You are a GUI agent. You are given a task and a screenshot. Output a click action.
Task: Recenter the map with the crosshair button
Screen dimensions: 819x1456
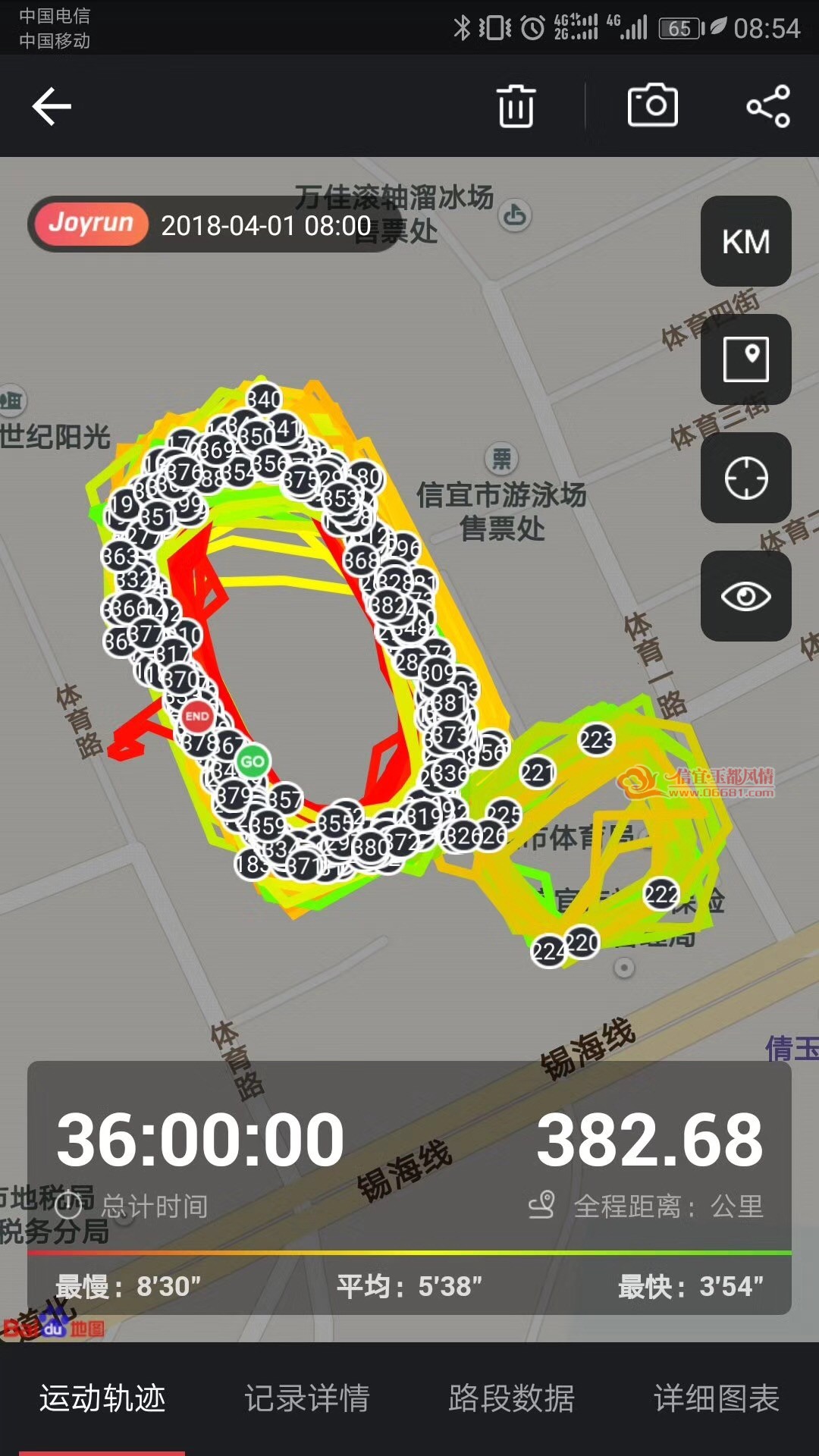[746, 478]
